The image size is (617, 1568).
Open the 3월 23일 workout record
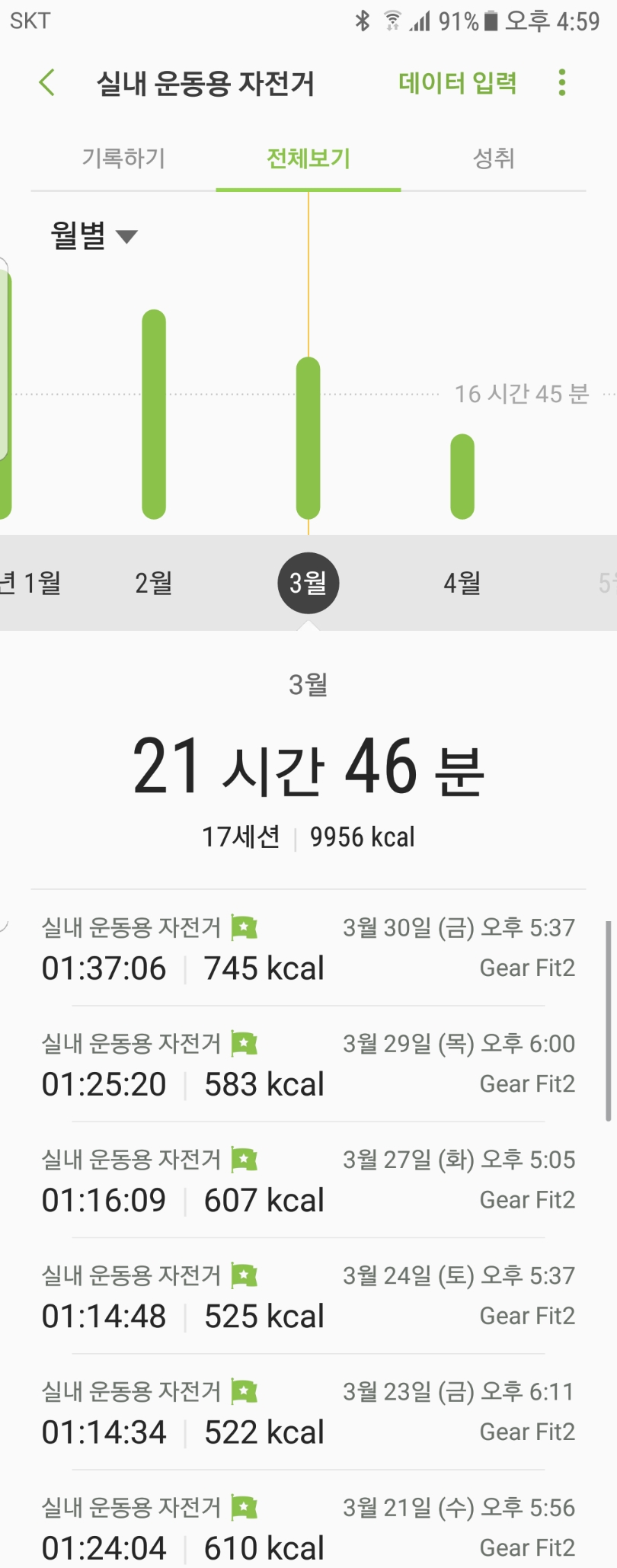point(308,1412)
